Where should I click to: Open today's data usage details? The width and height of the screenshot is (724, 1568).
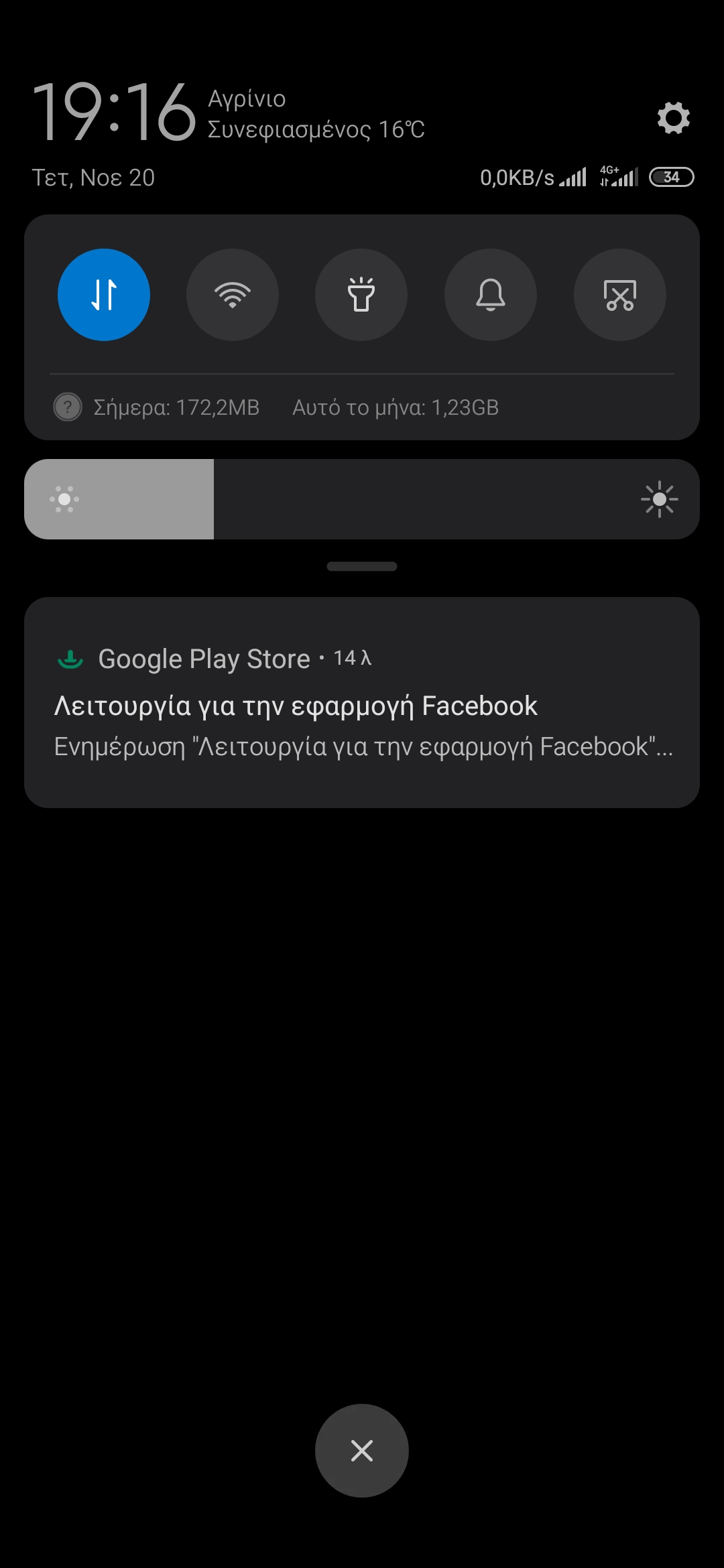tap(176, 407)
